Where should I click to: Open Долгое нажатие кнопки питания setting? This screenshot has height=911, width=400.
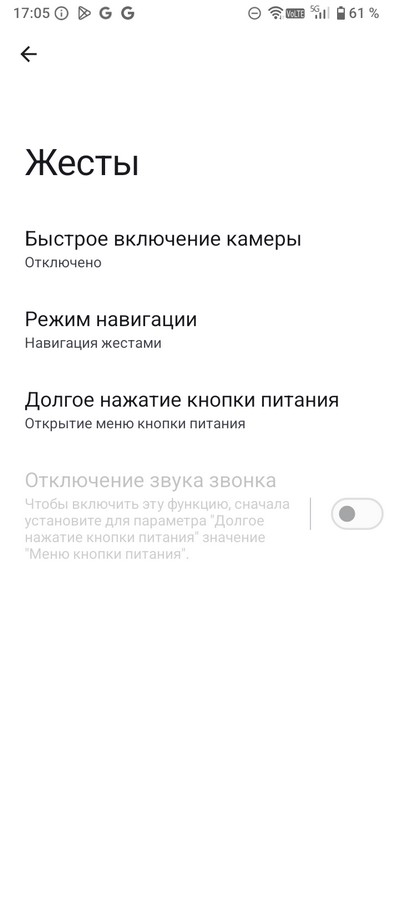point(200,411)
